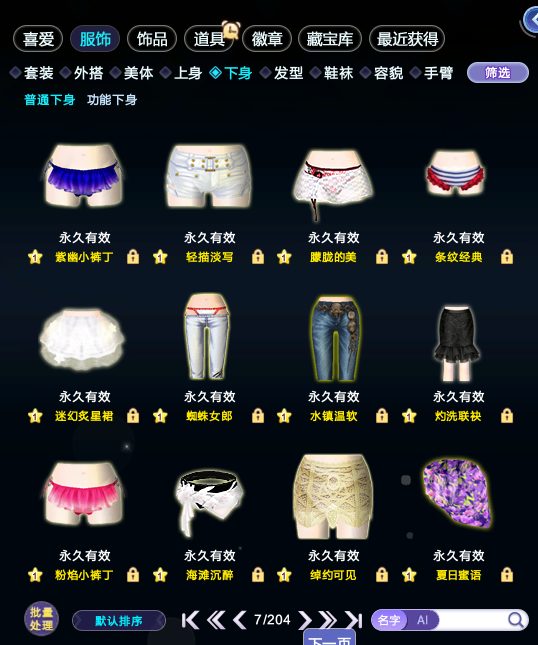Viewport: 538px width, 645px height.
Task: Open the 默认排序 sort dropdown
Action: 119,620
